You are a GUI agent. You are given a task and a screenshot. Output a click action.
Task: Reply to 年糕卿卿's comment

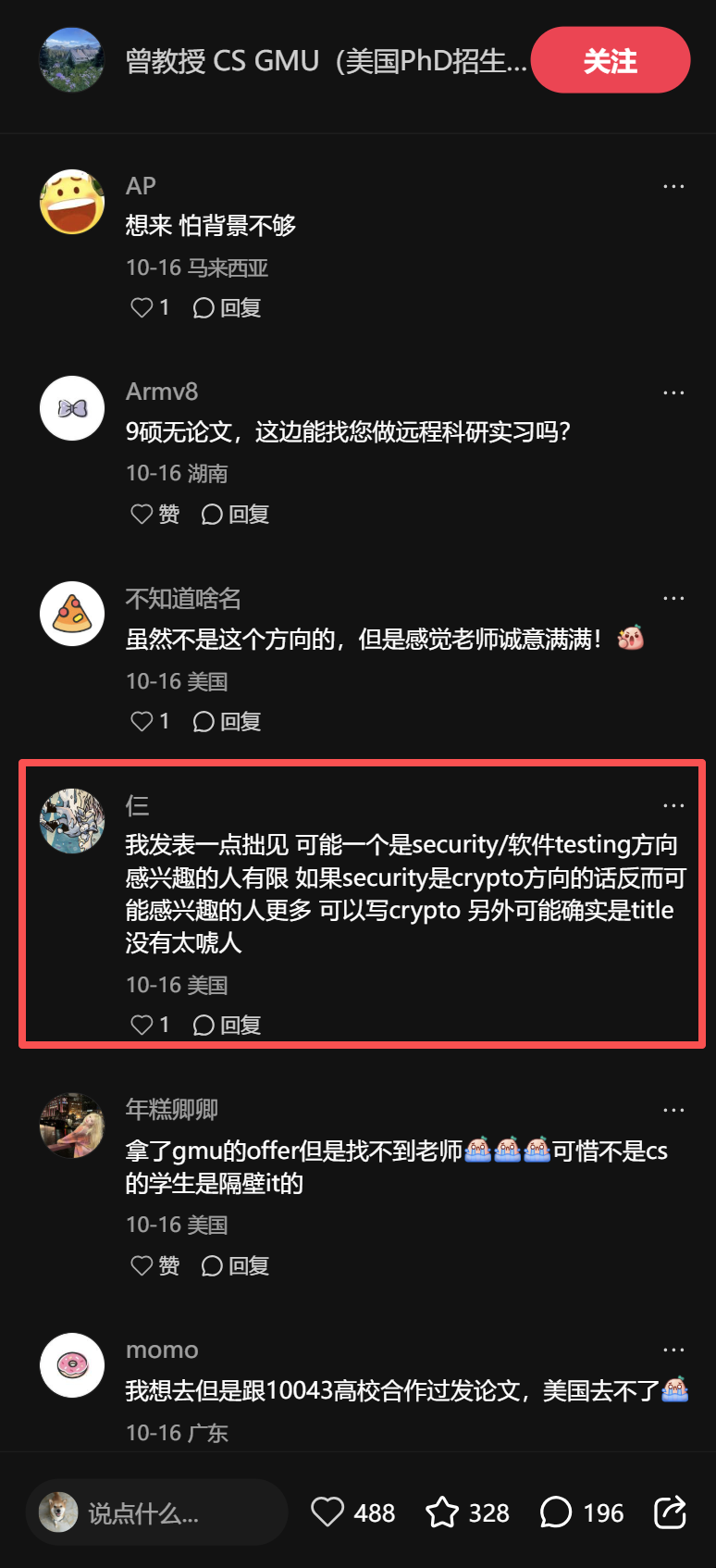[x=236, y=1265]
